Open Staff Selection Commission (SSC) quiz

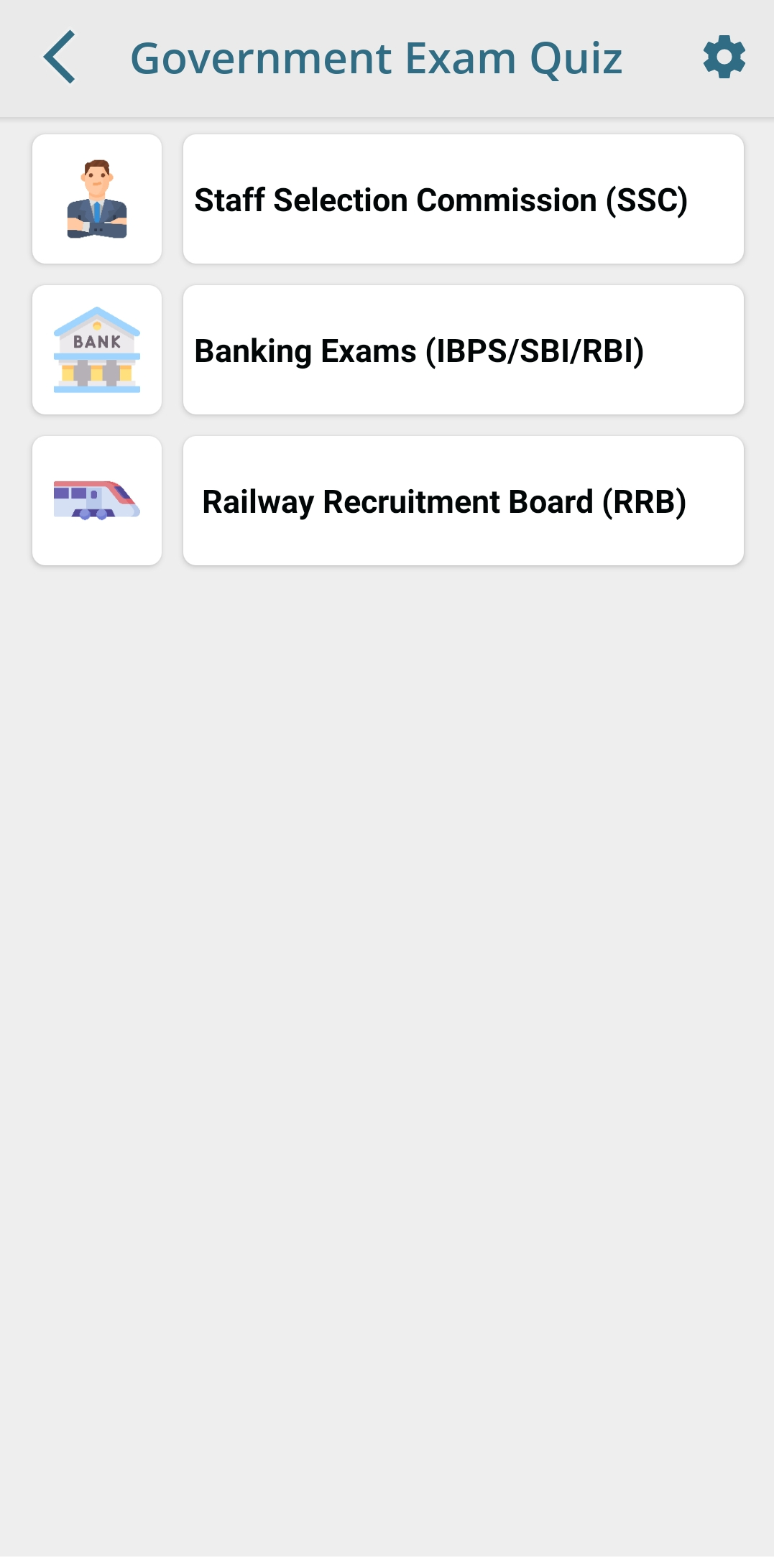tap(463, 200)
